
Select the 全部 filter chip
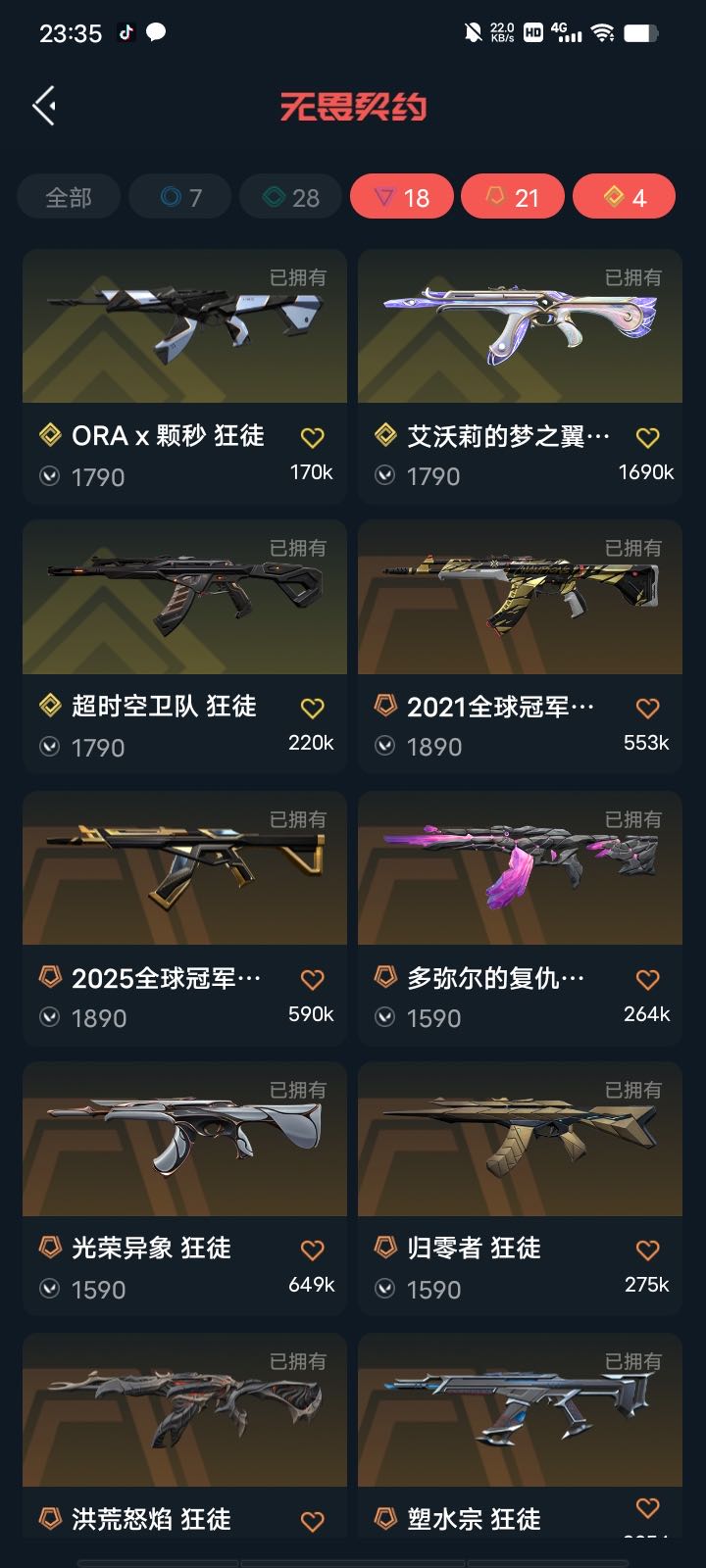pos(69,197)
